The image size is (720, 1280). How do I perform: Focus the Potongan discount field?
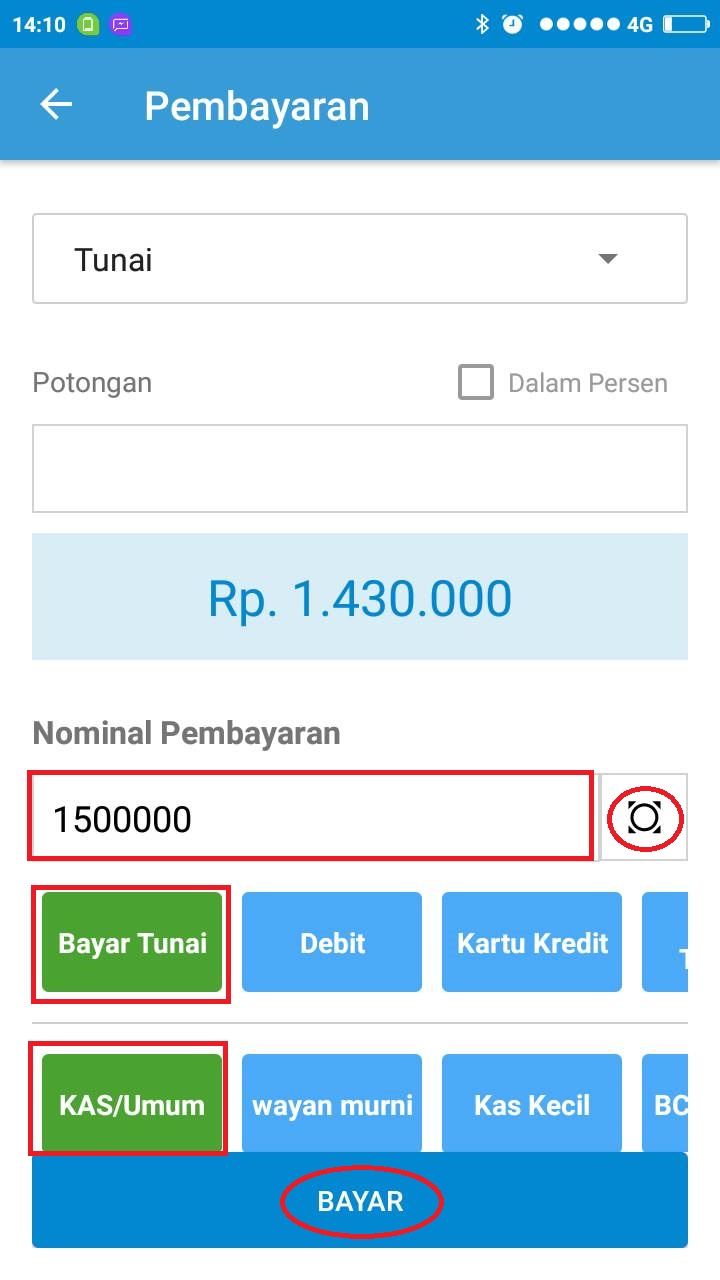pos(360,468)
